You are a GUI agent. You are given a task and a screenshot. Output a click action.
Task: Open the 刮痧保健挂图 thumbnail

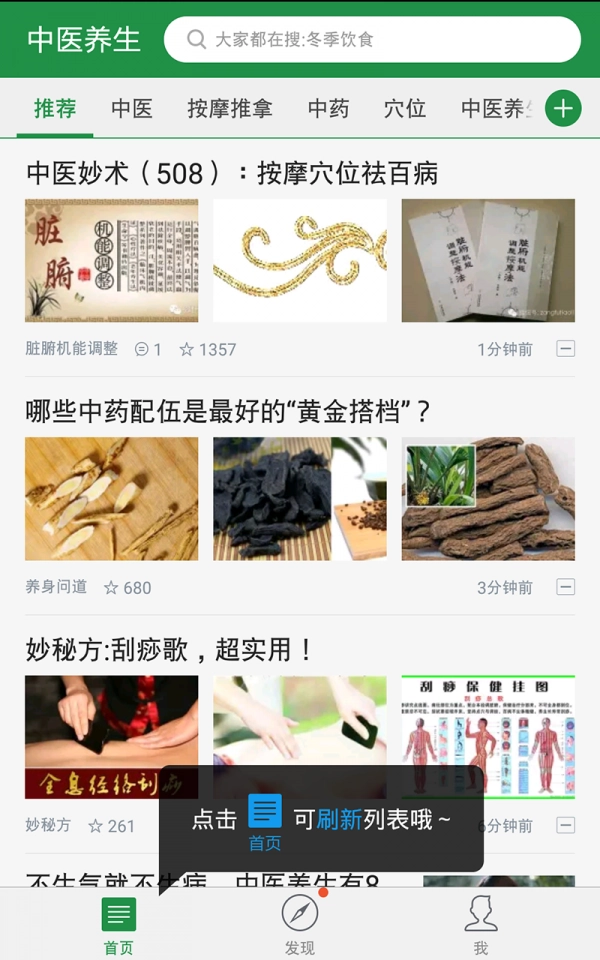488,736
